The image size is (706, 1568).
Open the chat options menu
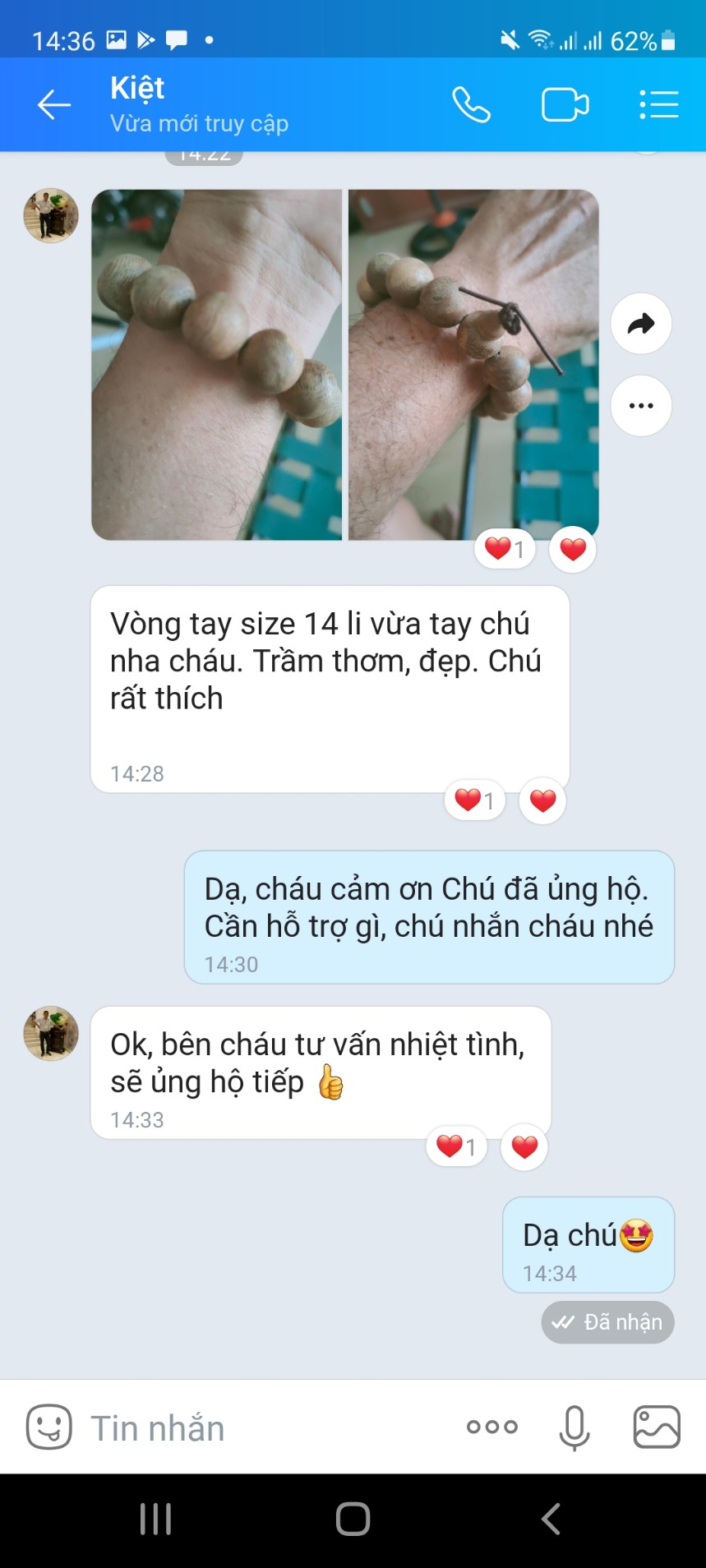click(x=658, y=105)
